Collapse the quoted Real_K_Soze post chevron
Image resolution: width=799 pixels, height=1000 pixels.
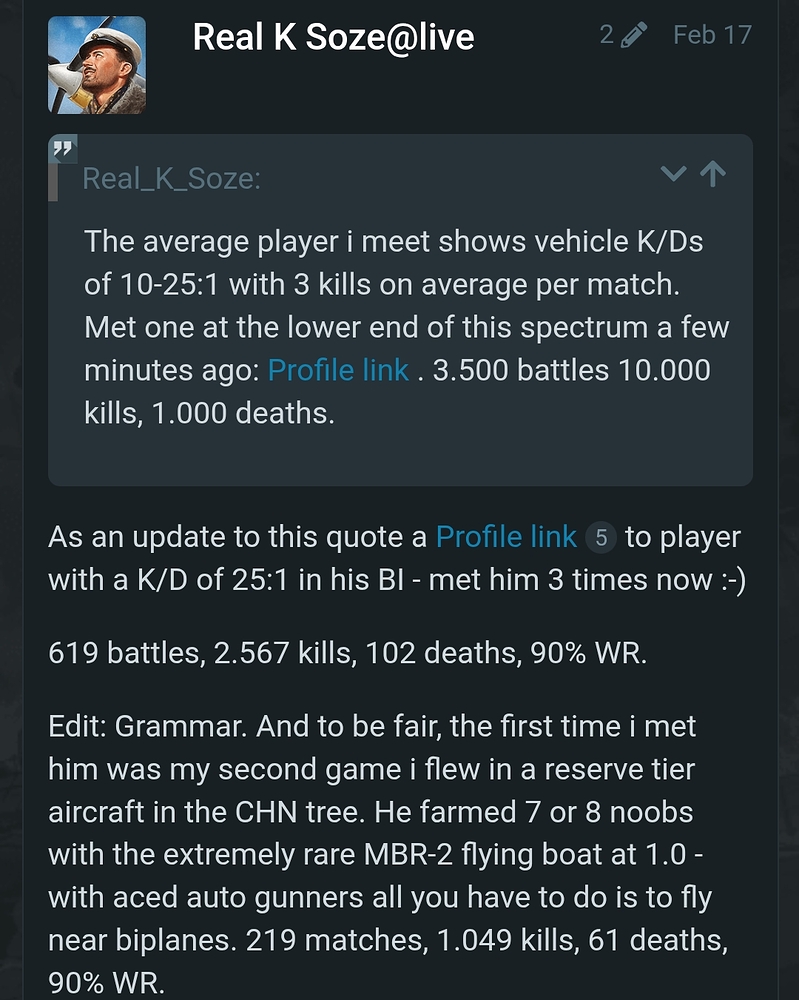[675, 174]
